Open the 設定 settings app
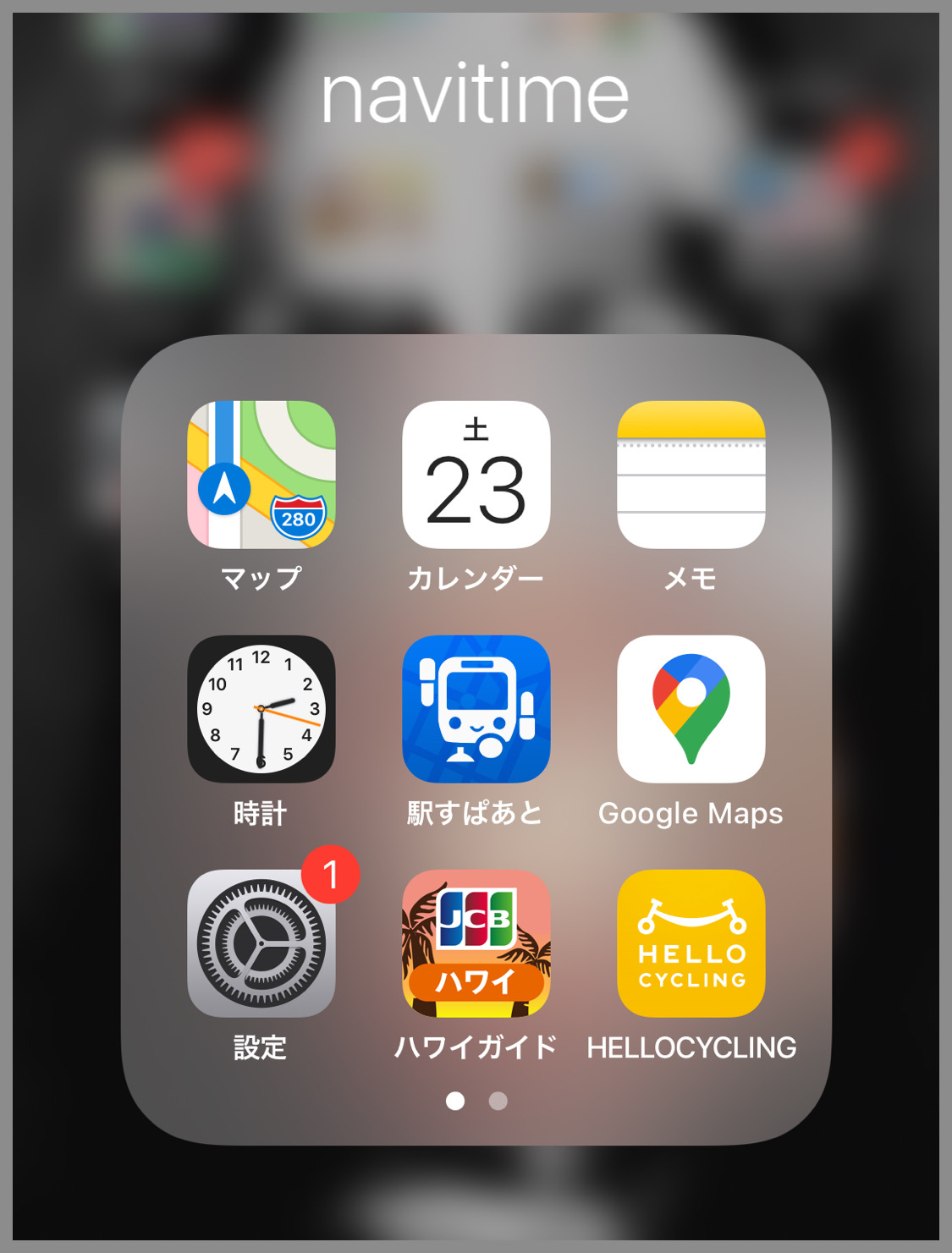Screen dimensions: 952x1253 pos(261,943)
